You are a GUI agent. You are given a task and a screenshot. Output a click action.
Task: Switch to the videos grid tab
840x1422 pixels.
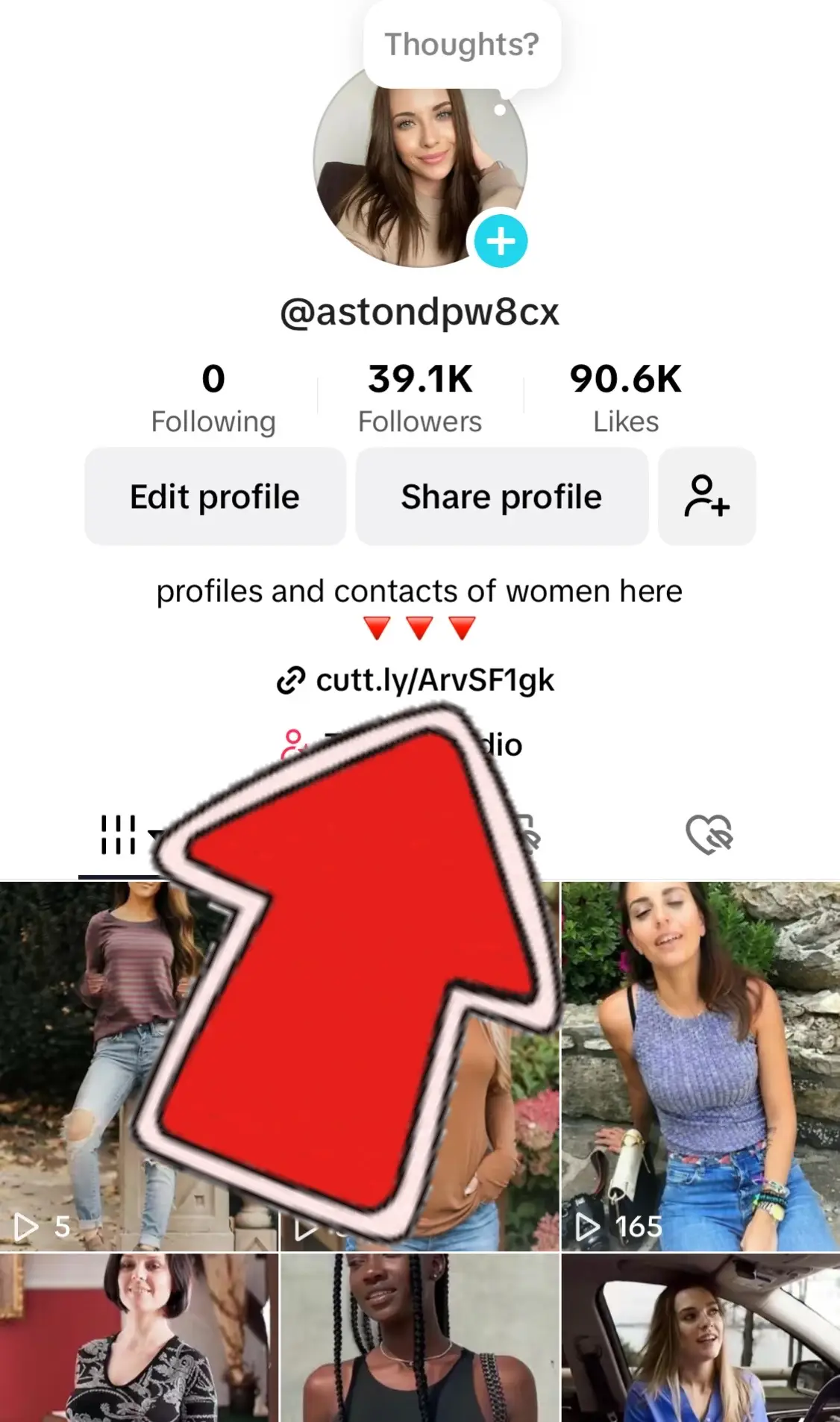[119, 836]
